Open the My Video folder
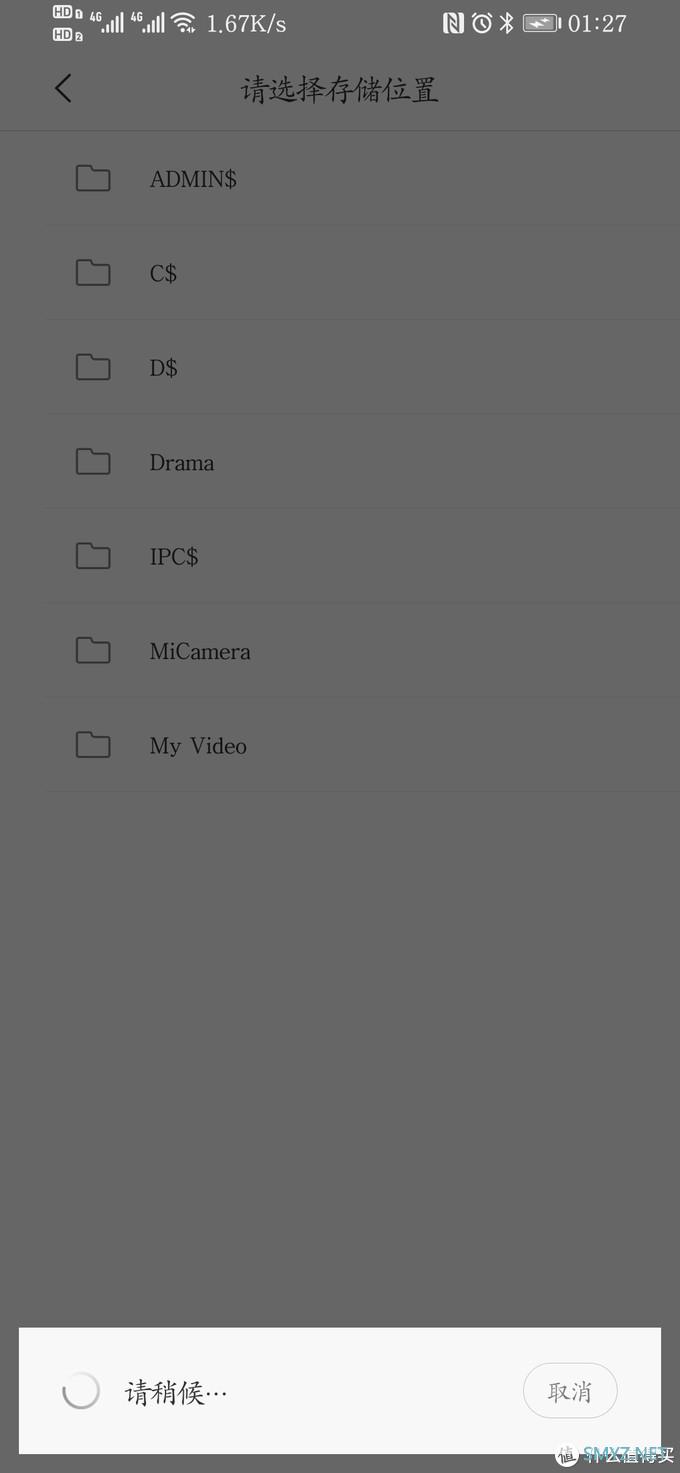 pyautogui.click(x=198, y=746)
